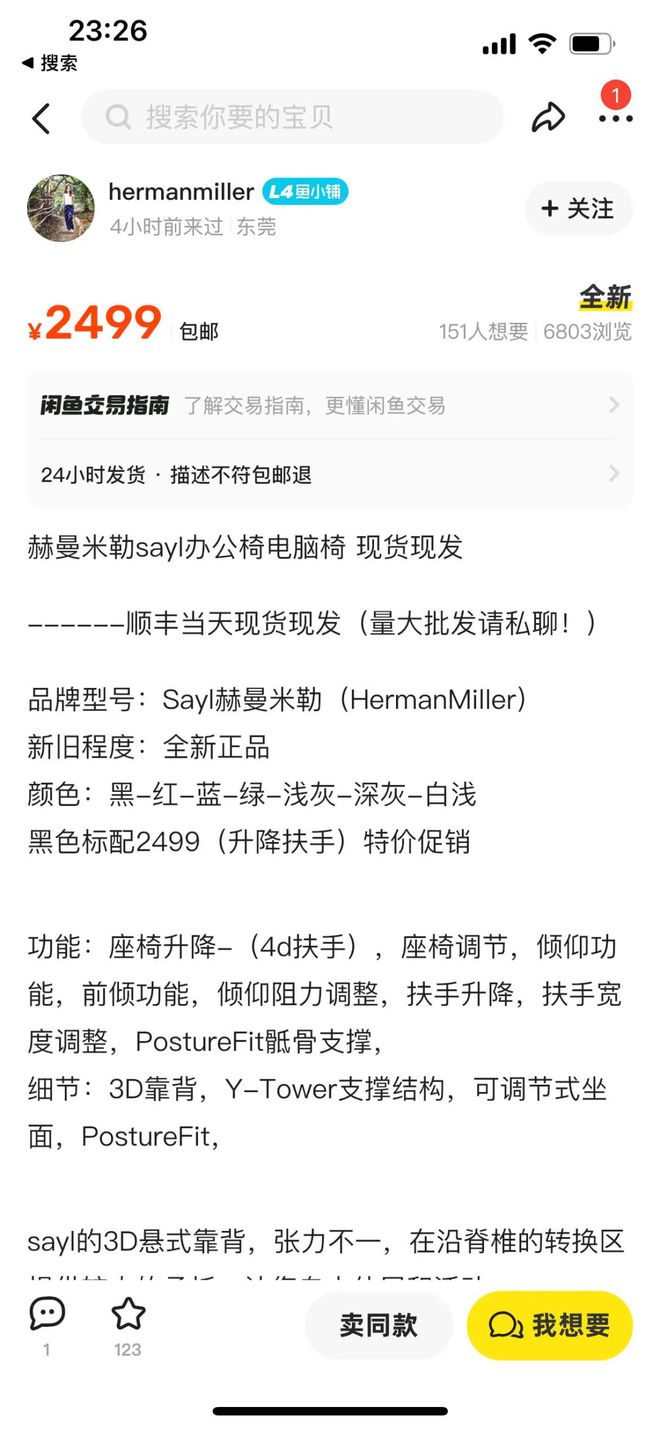Favorite this item with the star
The image size is (660, 1429).
pos(128,1314)
